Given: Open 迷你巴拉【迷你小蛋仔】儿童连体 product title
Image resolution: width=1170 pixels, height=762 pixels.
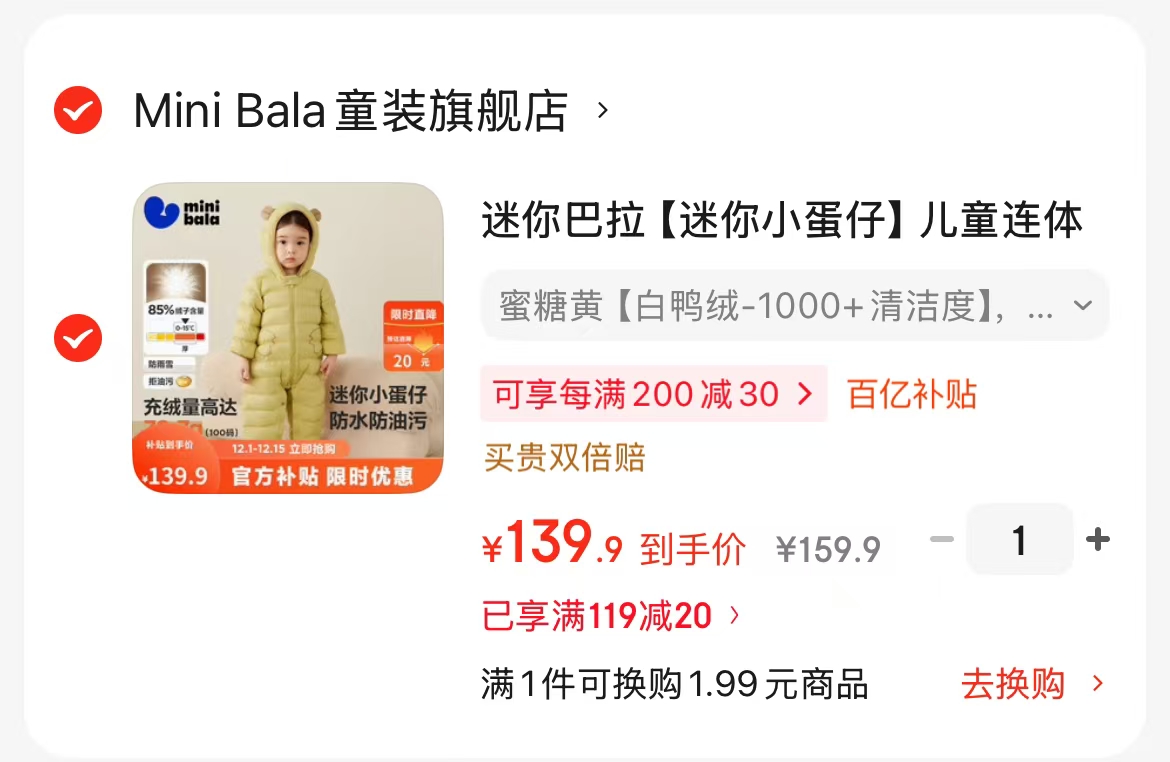Looking at the screenshot, I should tap(781, 220).
